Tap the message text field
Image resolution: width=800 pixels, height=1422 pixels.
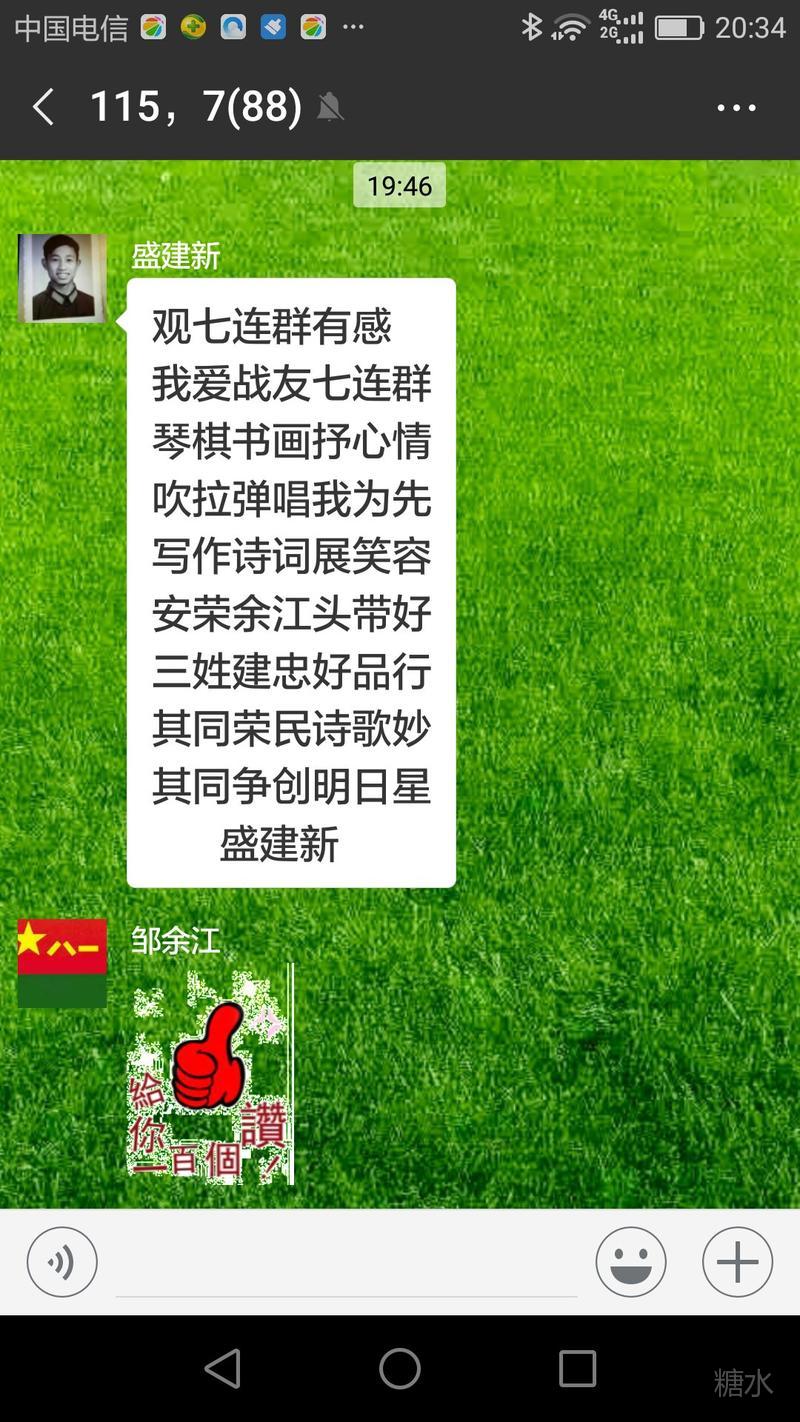coord(346,1264)
